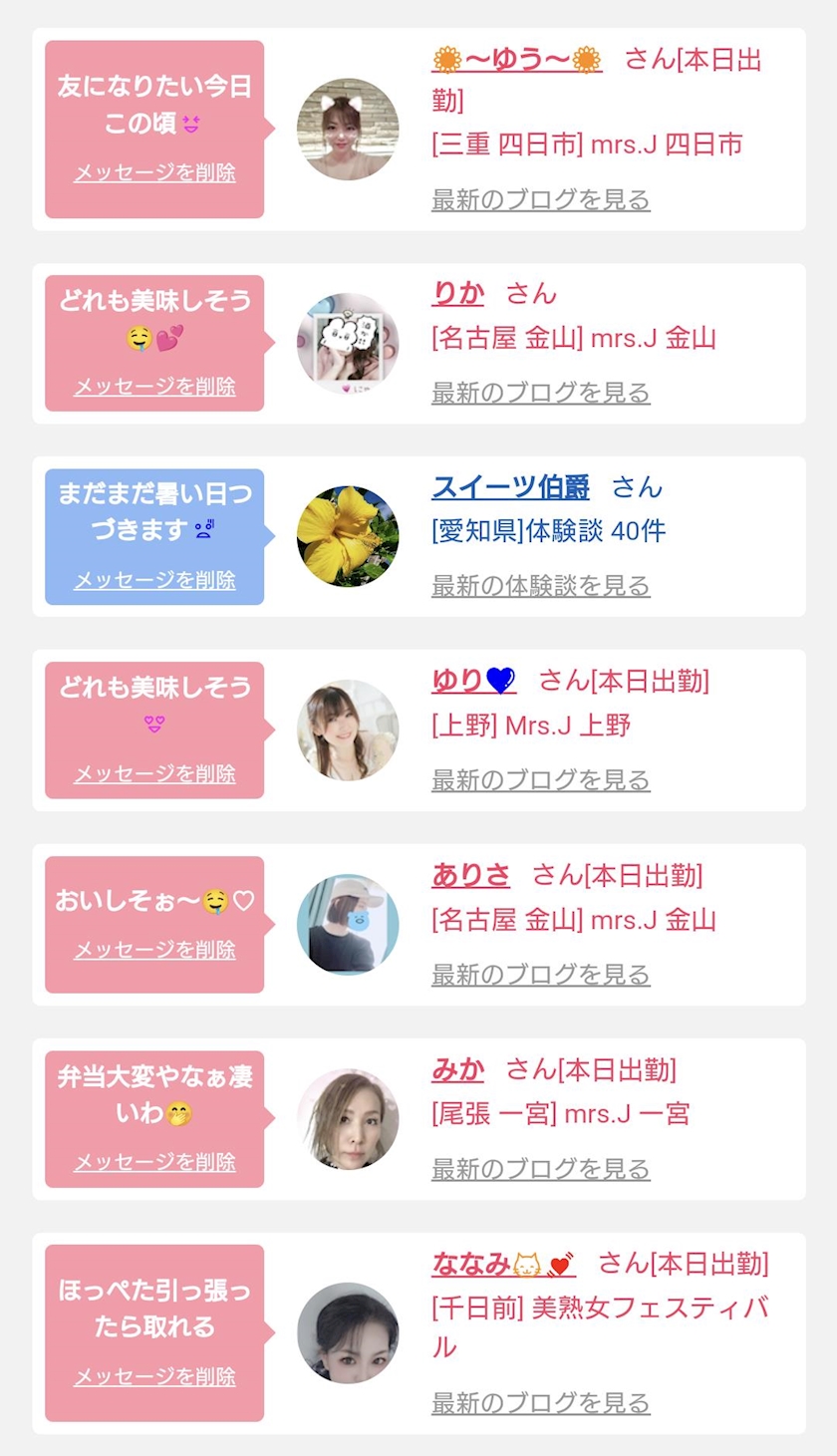View みか's latest blog
Screen dimensions: 837x1456
click(x=540, y=1168)
